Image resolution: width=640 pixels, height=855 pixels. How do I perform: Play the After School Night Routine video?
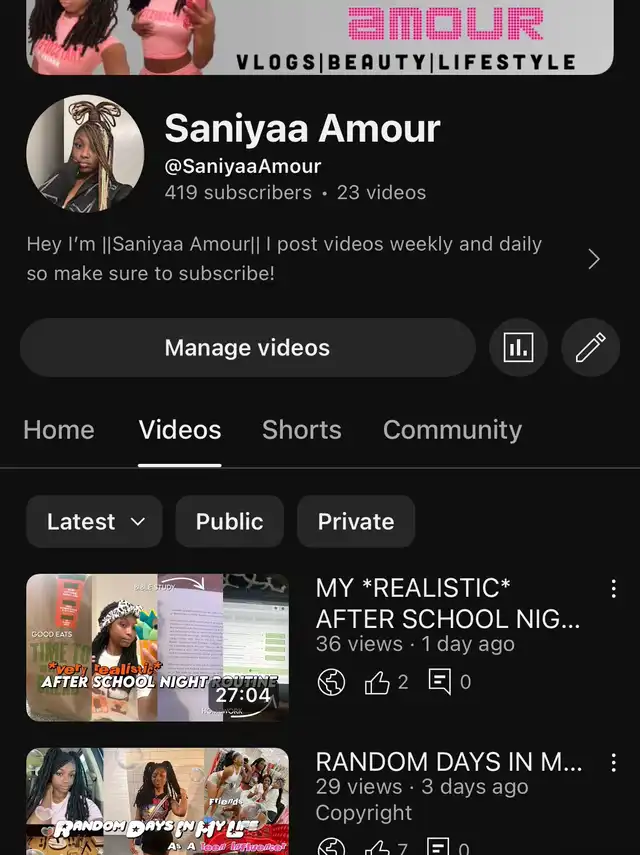coord(157,647)
